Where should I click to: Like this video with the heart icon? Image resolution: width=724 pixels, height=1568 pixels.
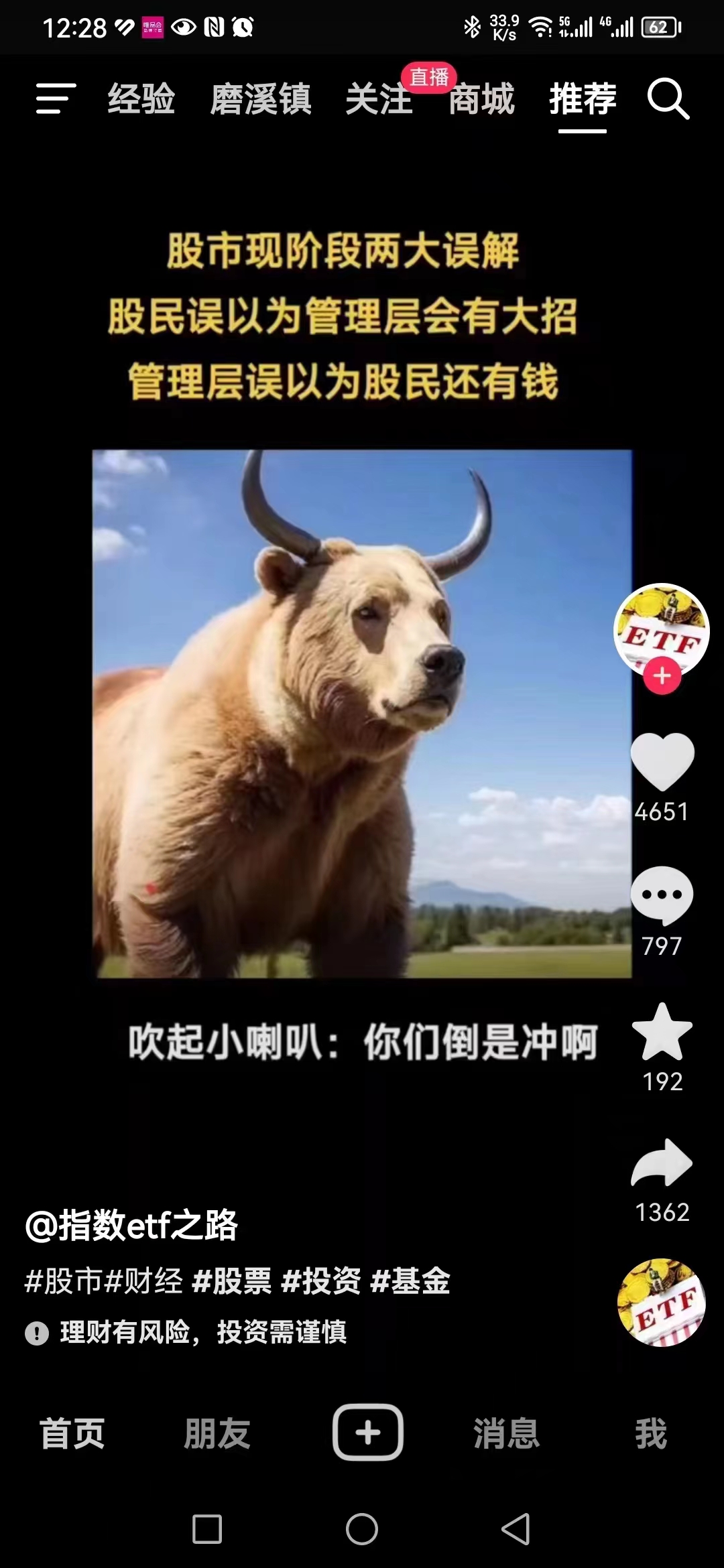click(x=662, y=762)
